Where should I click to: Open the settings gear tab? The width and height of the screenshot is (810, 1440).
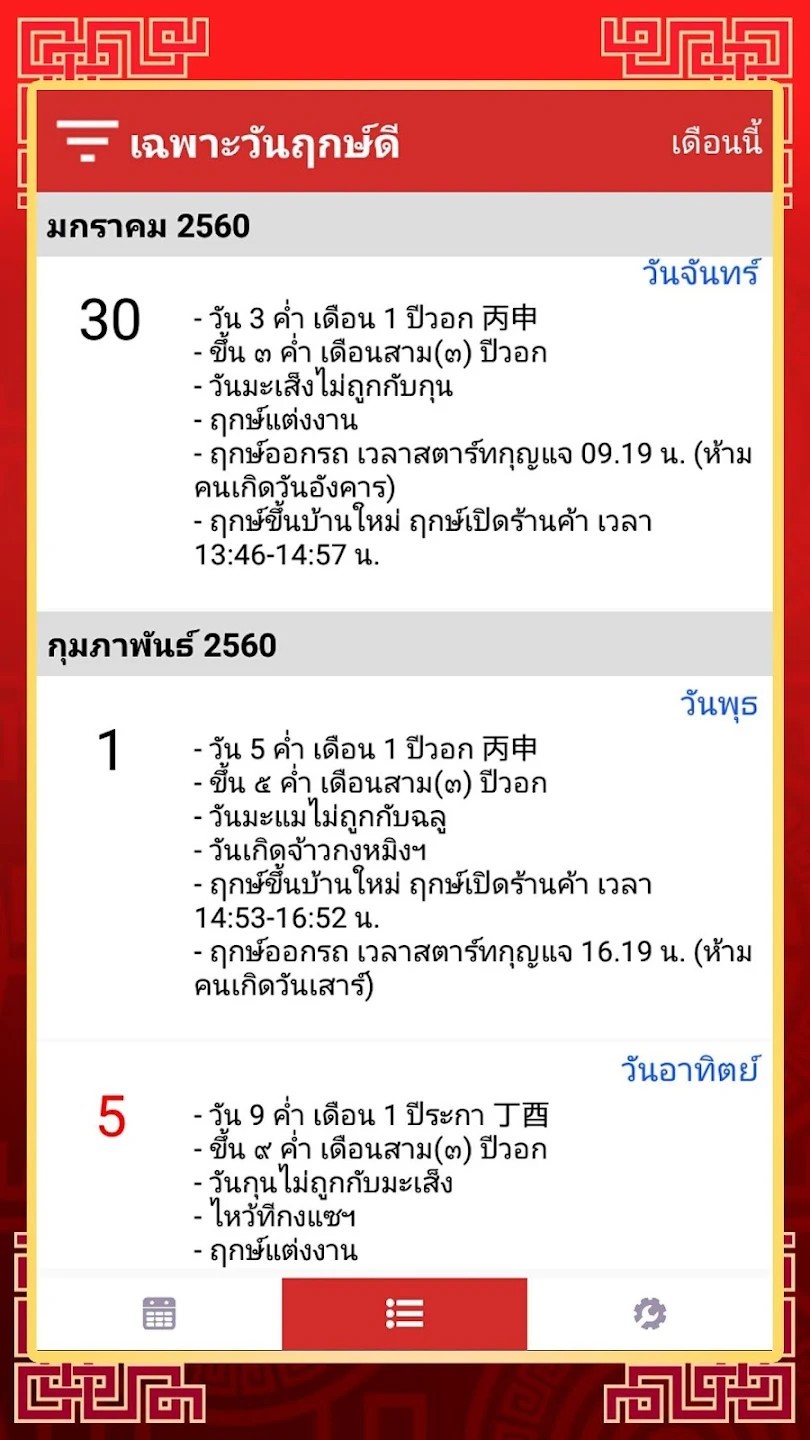(x=650, y=1313)
